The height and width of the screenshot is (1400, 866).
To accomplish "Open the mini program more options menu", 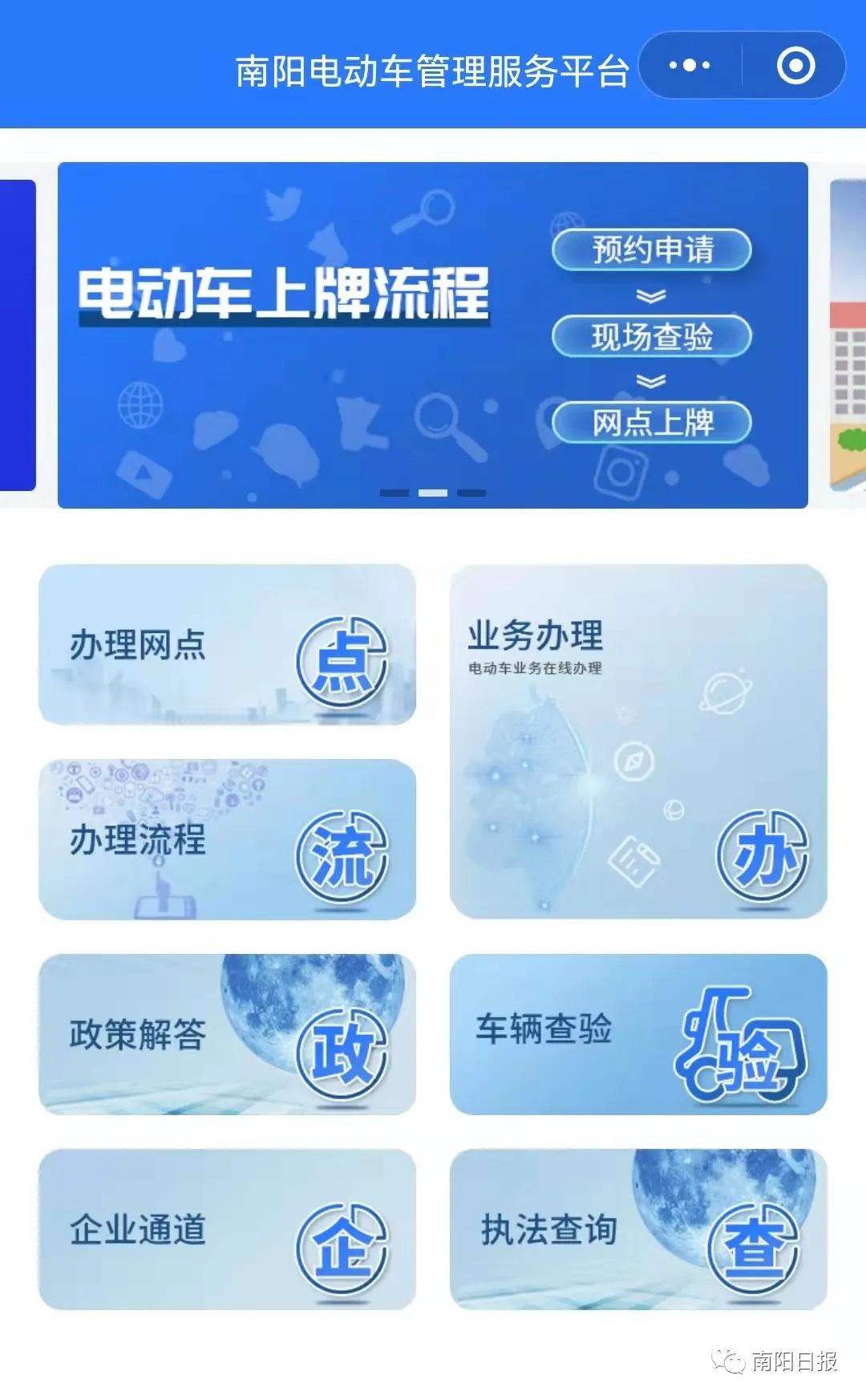I will click(x=690, y=66).
